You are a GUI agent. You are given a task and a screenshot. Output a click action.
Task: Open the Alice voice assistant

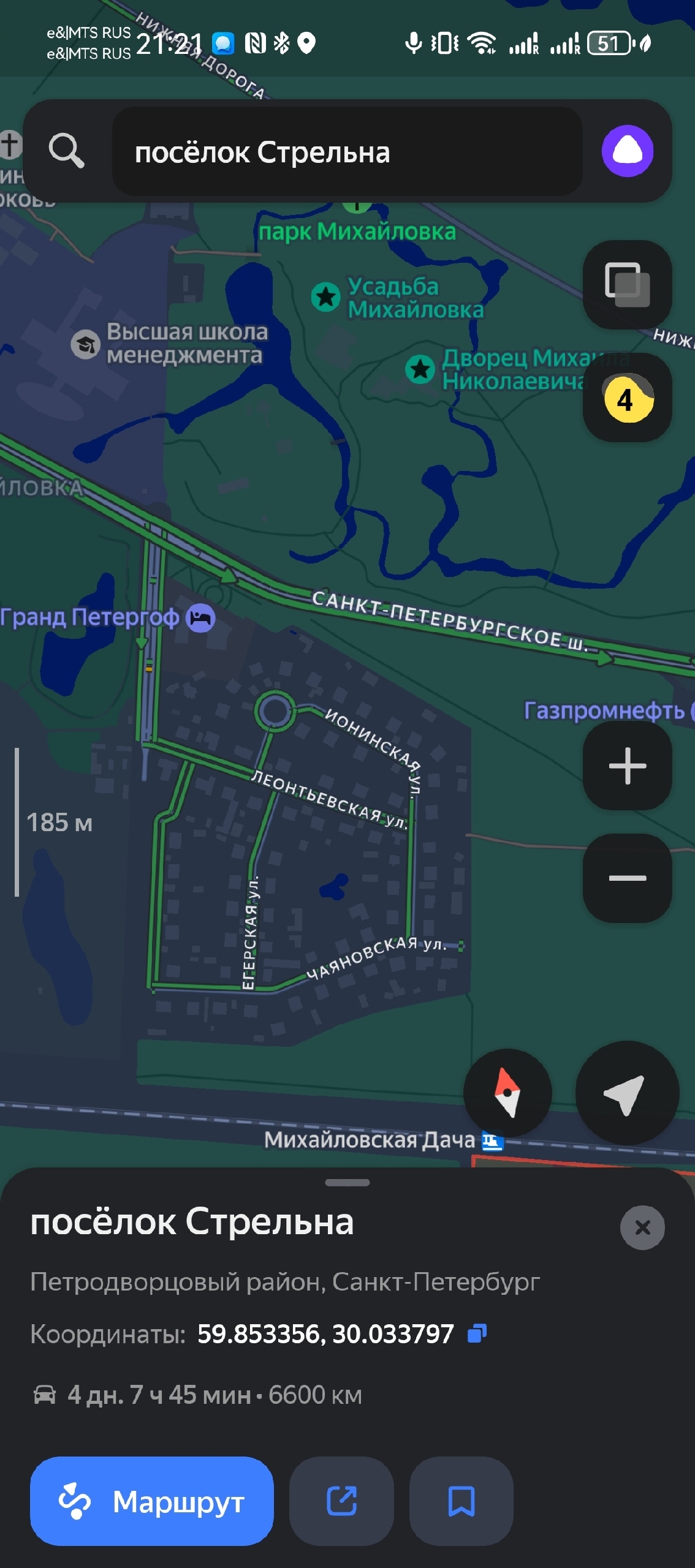point(627,151)
